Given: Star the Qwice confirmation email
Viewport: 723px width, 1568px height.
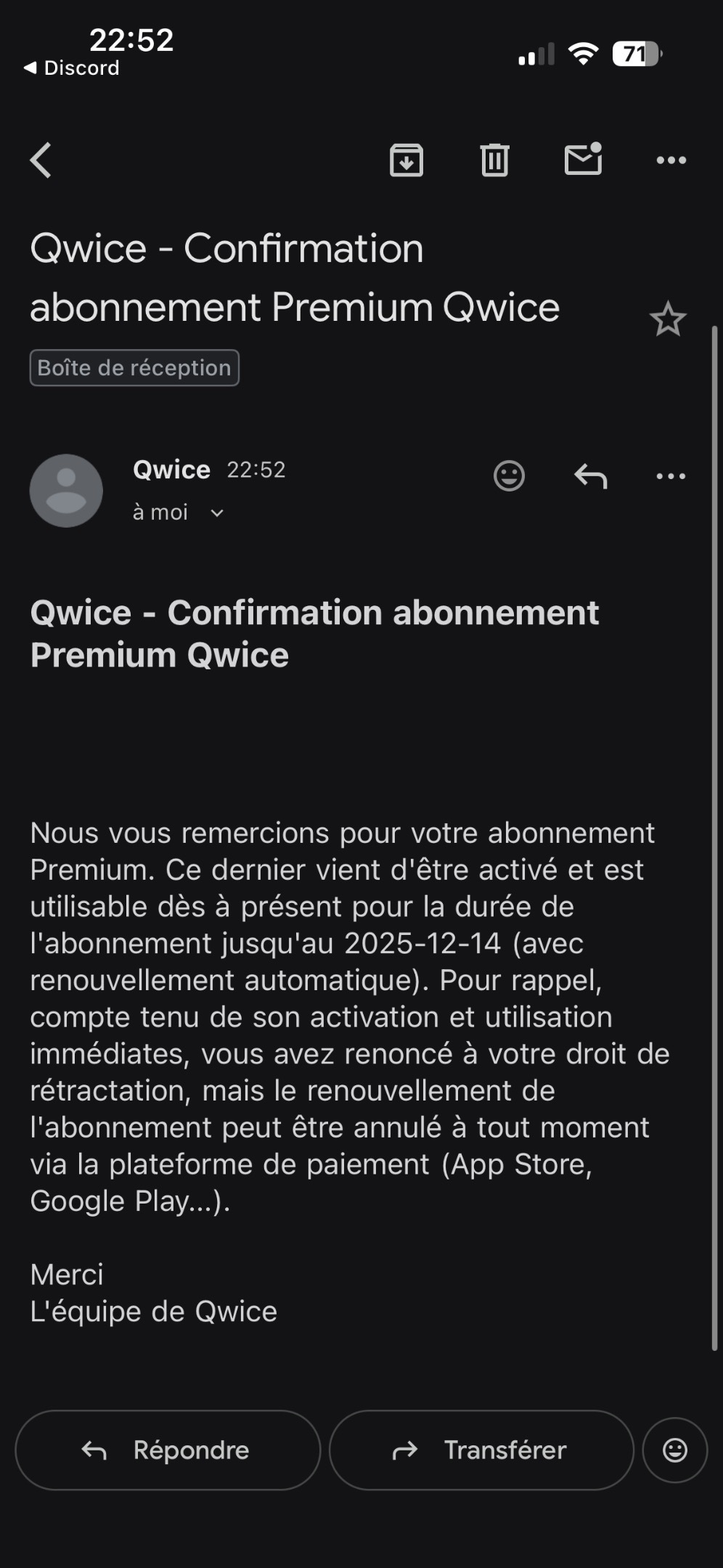Looking at the screenshot, I should click(x=667, y=319).
